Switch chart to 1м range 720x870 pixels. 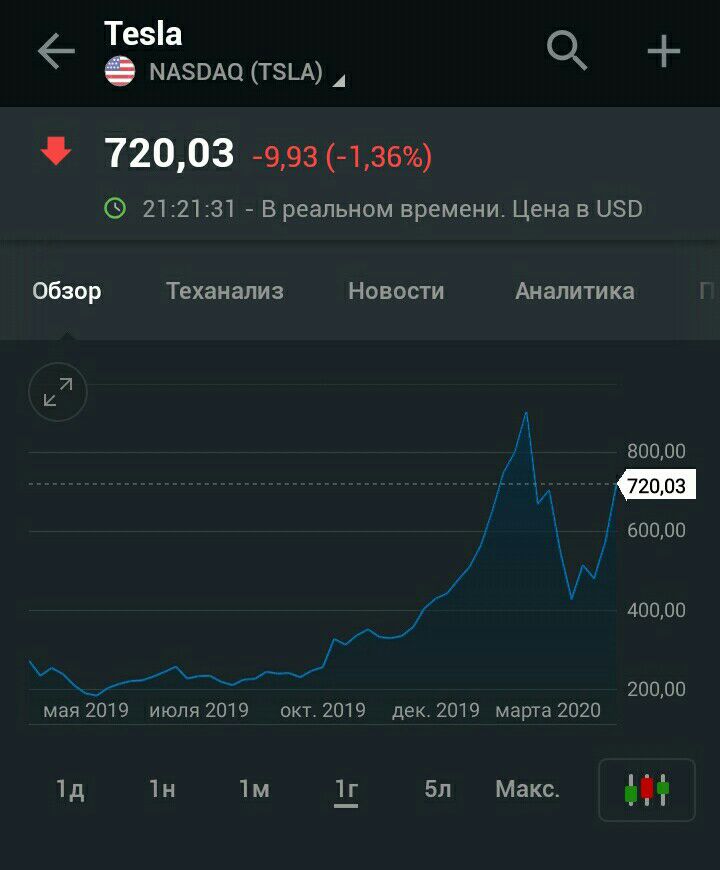click(x=254, y=789)
